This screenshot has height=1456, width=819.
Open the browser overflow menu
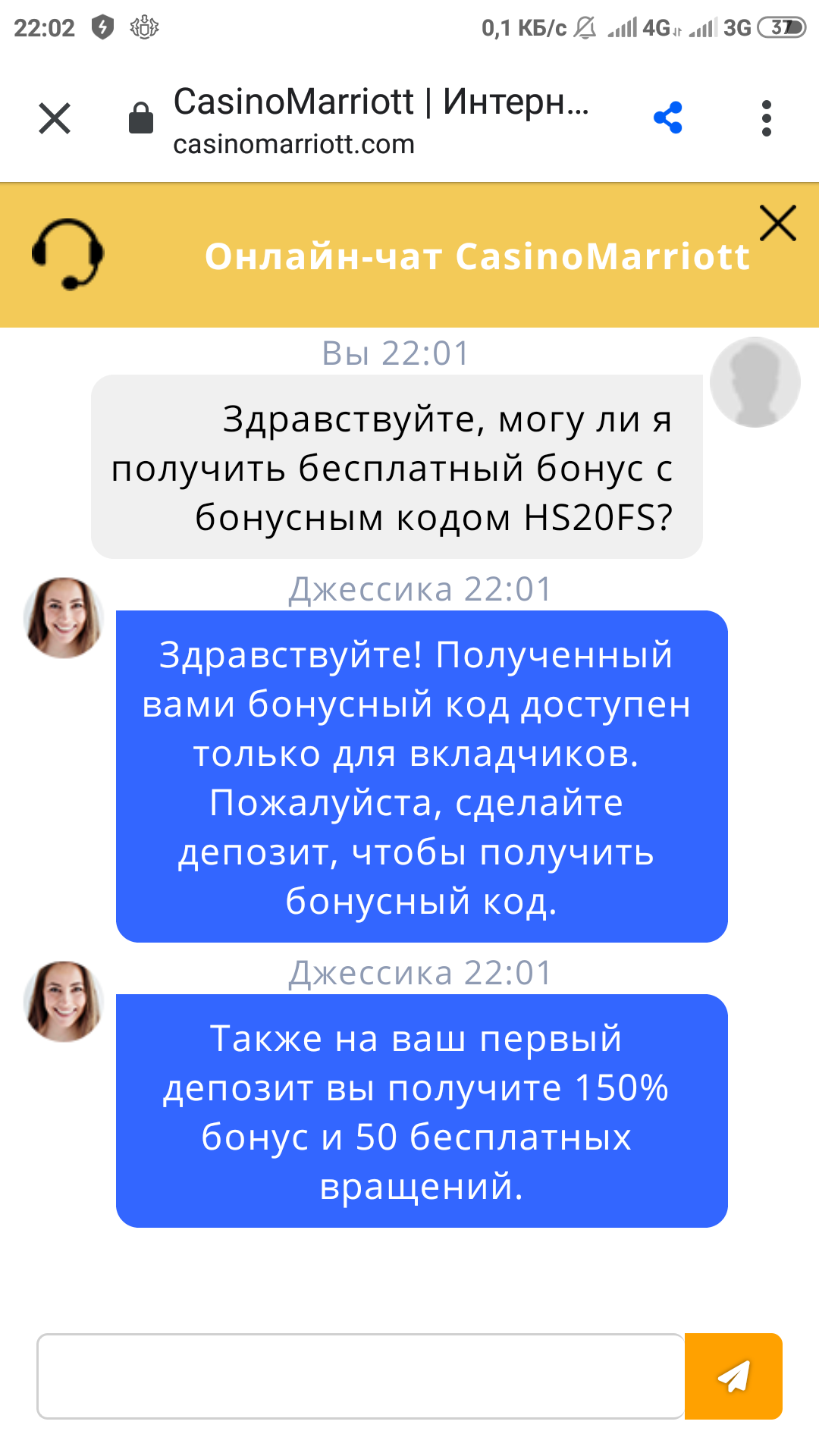point(767,118)
